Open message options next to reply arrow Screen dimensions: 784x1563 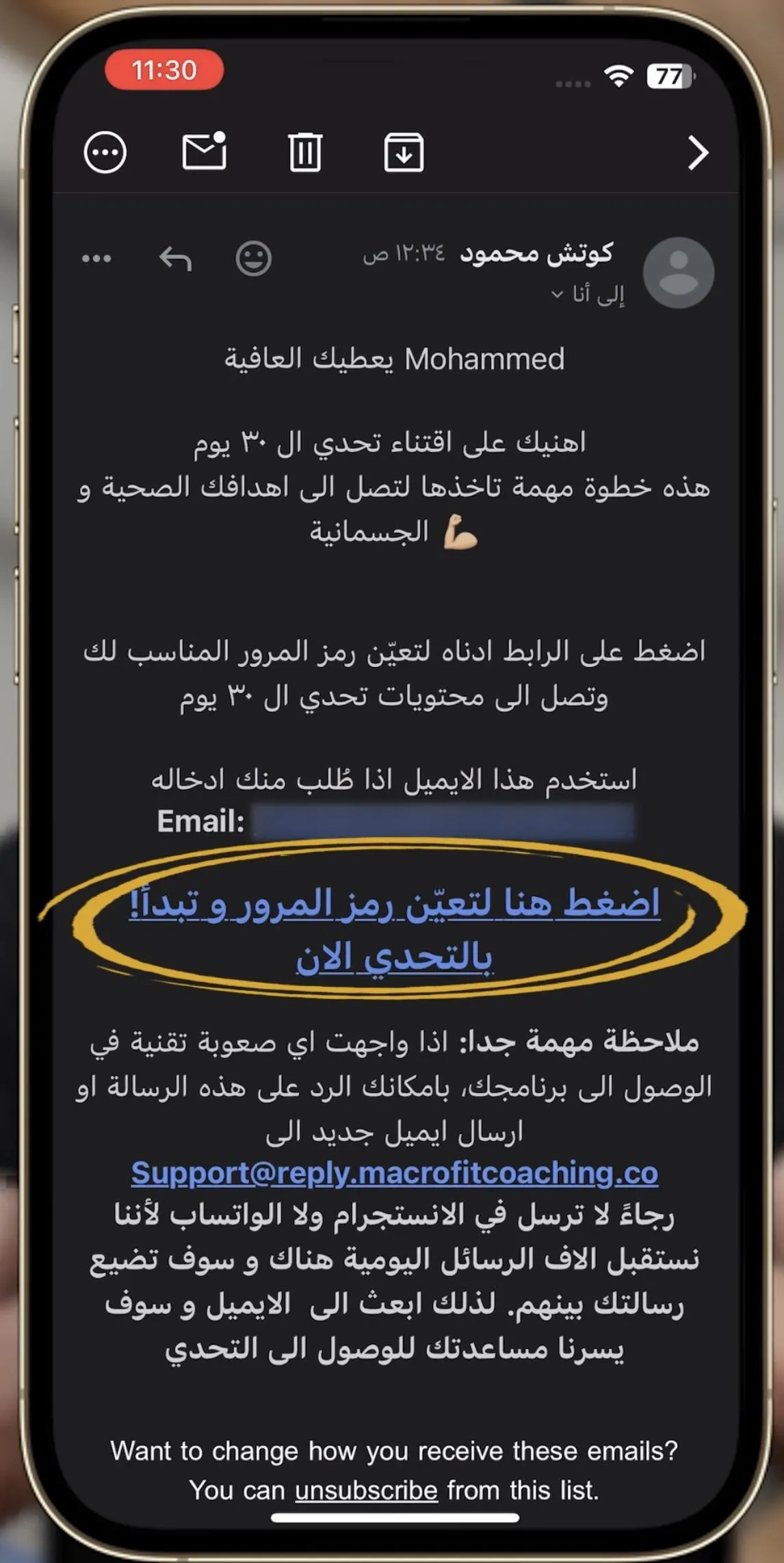(96, 259)
